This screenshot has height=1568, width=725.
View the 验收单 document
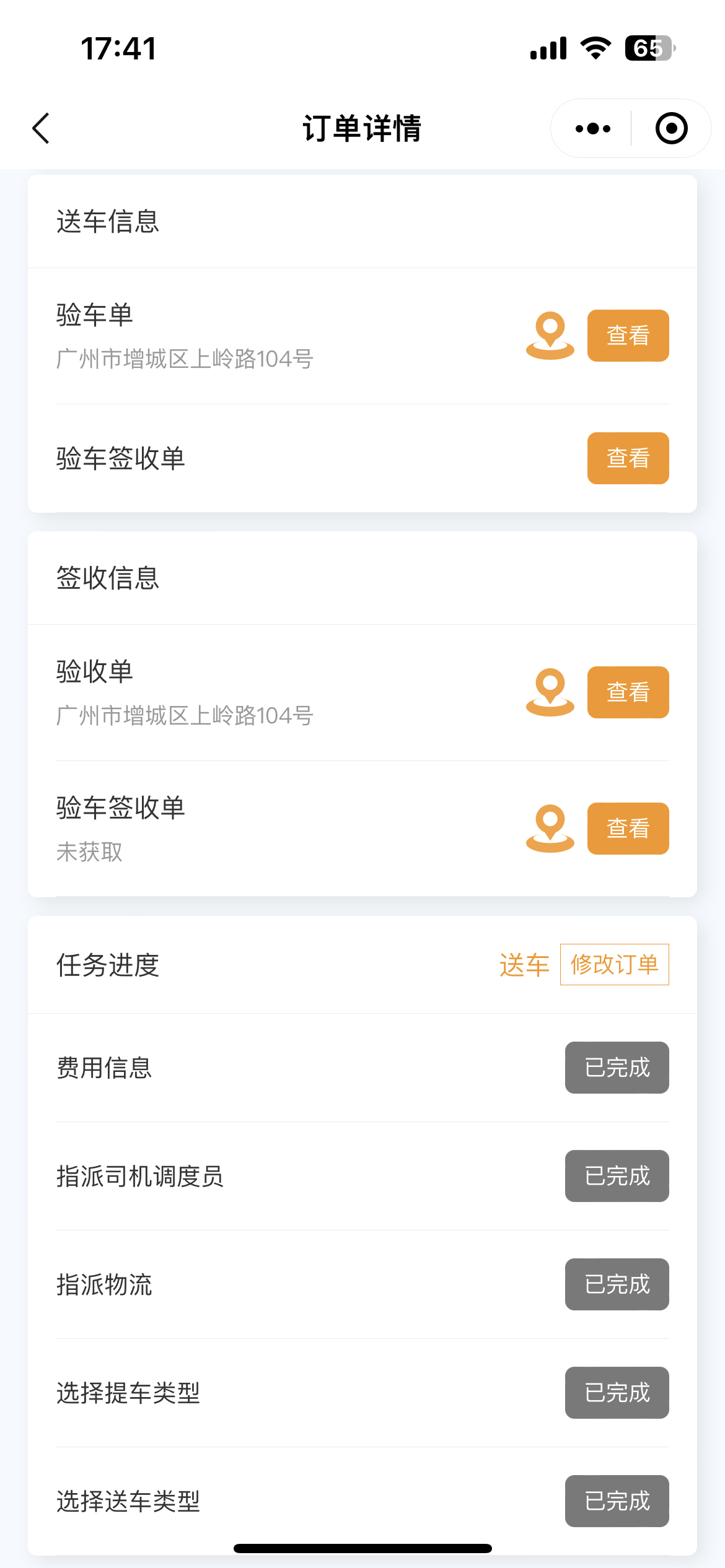click(x=628, y=692)
